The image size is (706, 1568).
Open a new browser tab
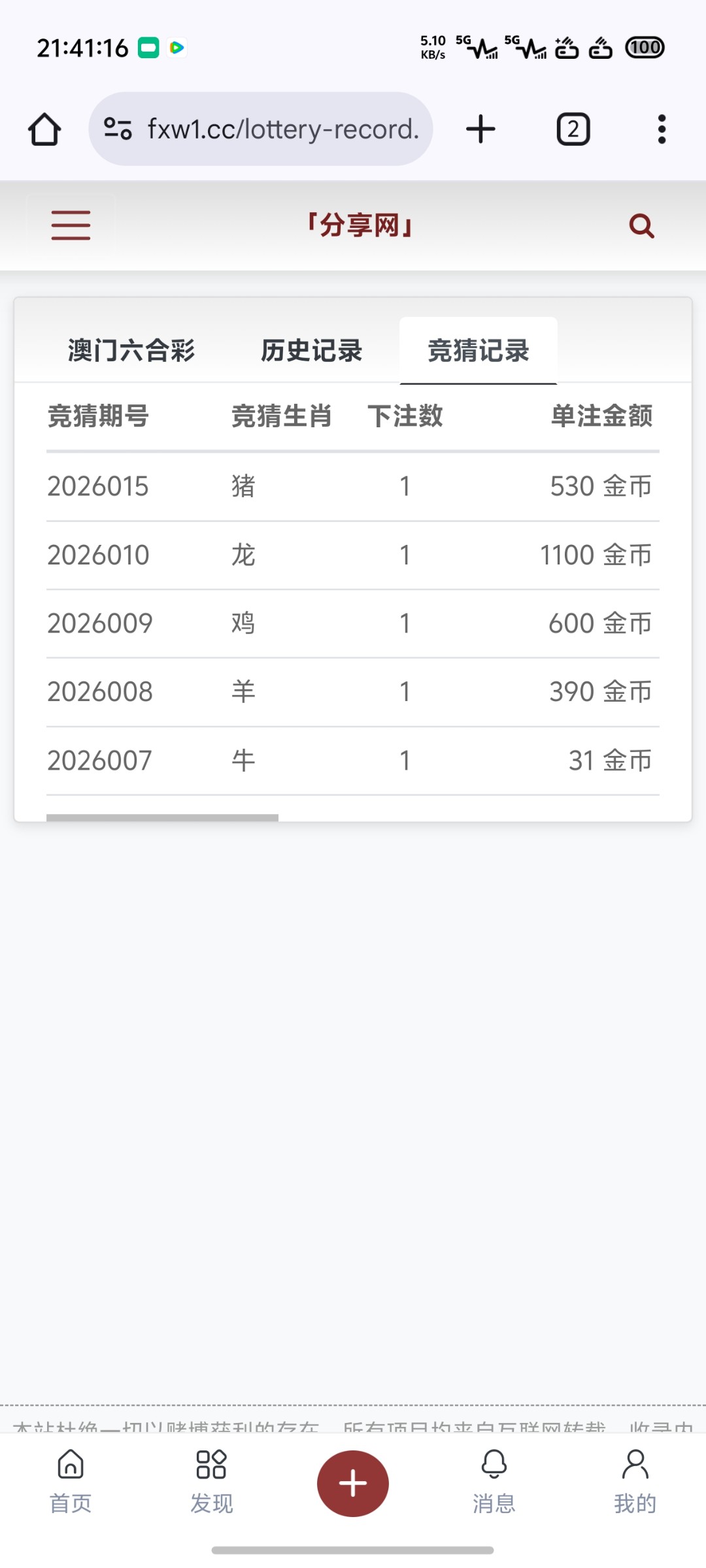click(x=480, y=129)
